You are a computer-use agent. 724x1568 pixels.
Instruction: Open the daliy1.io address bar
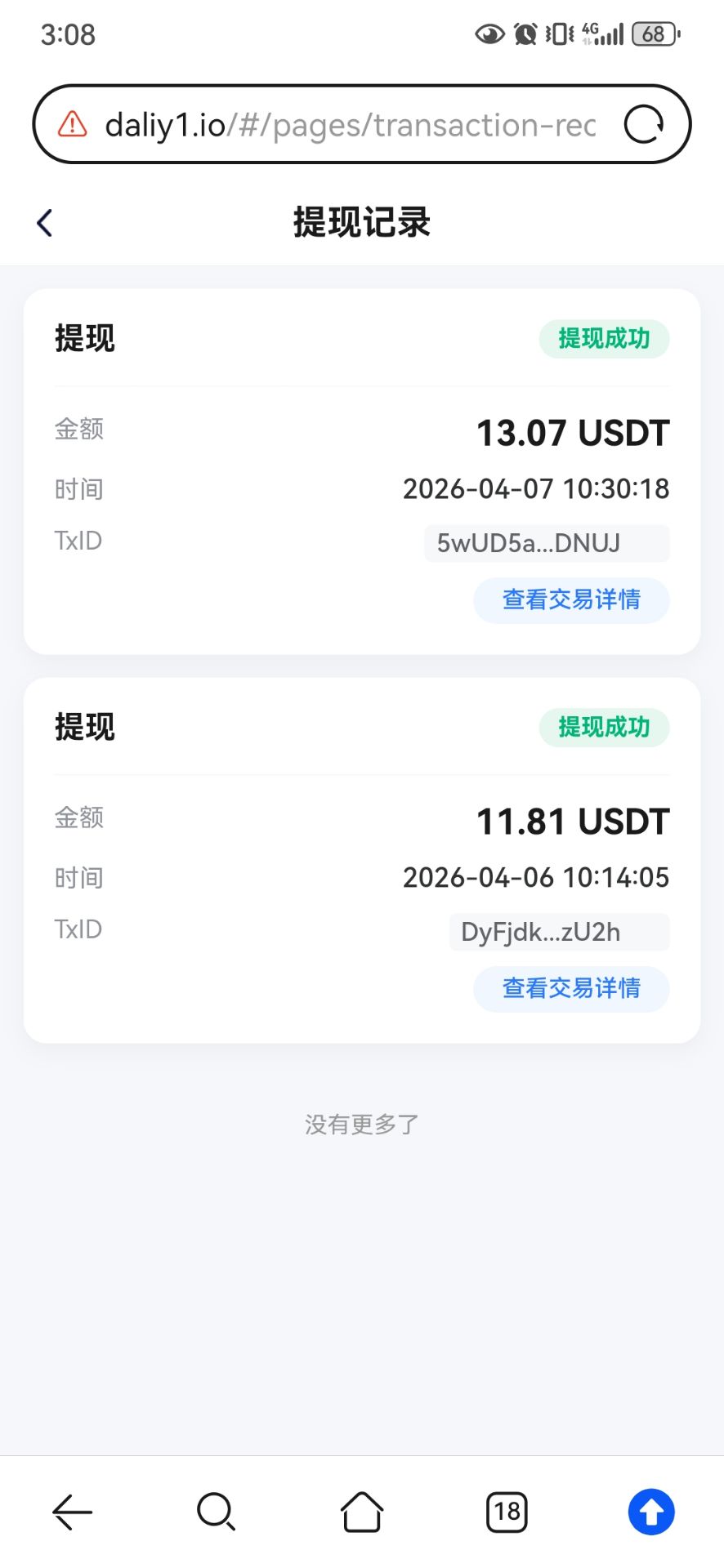350,125
